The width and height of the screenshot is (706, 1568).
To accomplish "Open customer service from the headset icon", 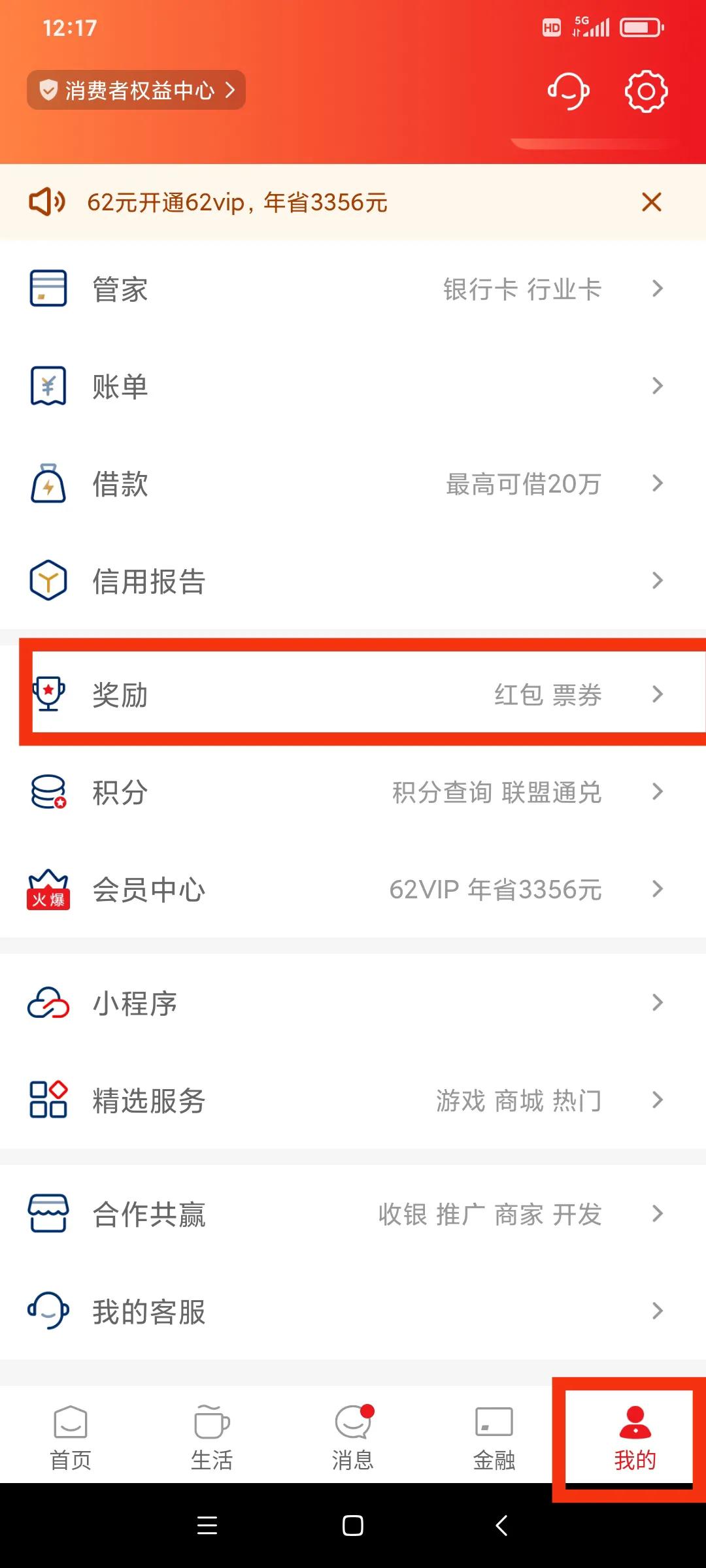I will pos(567,91).
